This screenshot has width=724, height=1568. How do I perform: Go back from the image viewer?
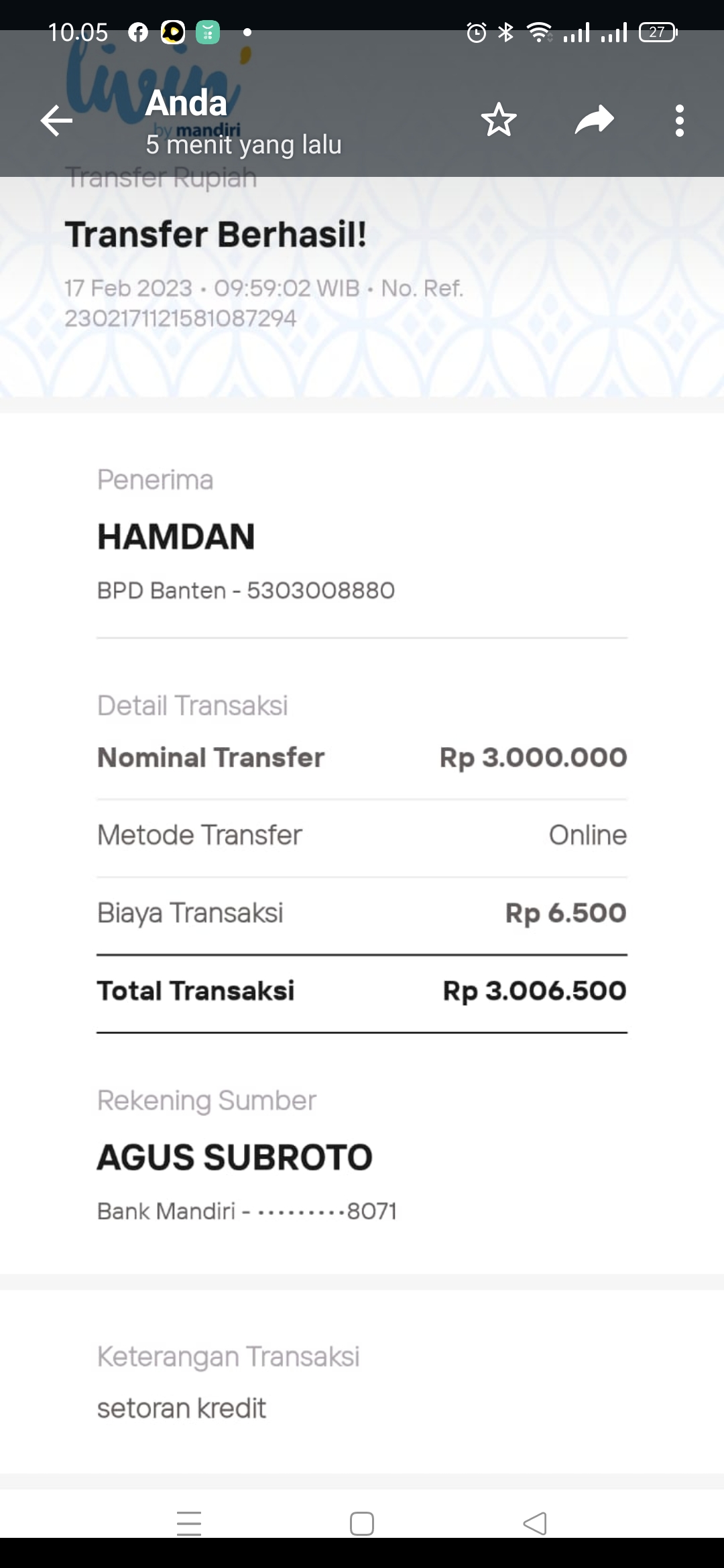click(56, 121)
